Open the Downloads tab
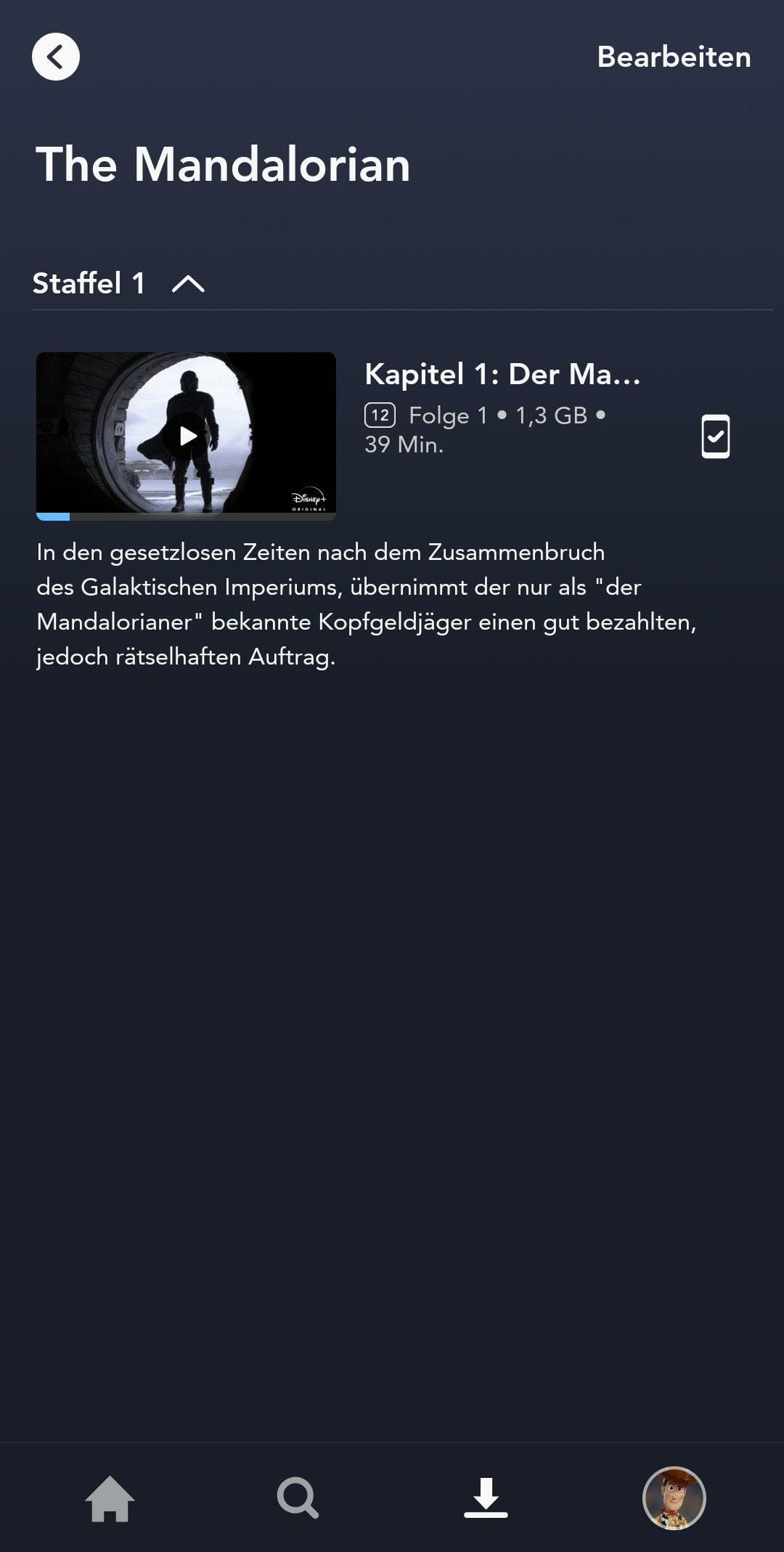784x1552 pixels. pos(486,1498)
